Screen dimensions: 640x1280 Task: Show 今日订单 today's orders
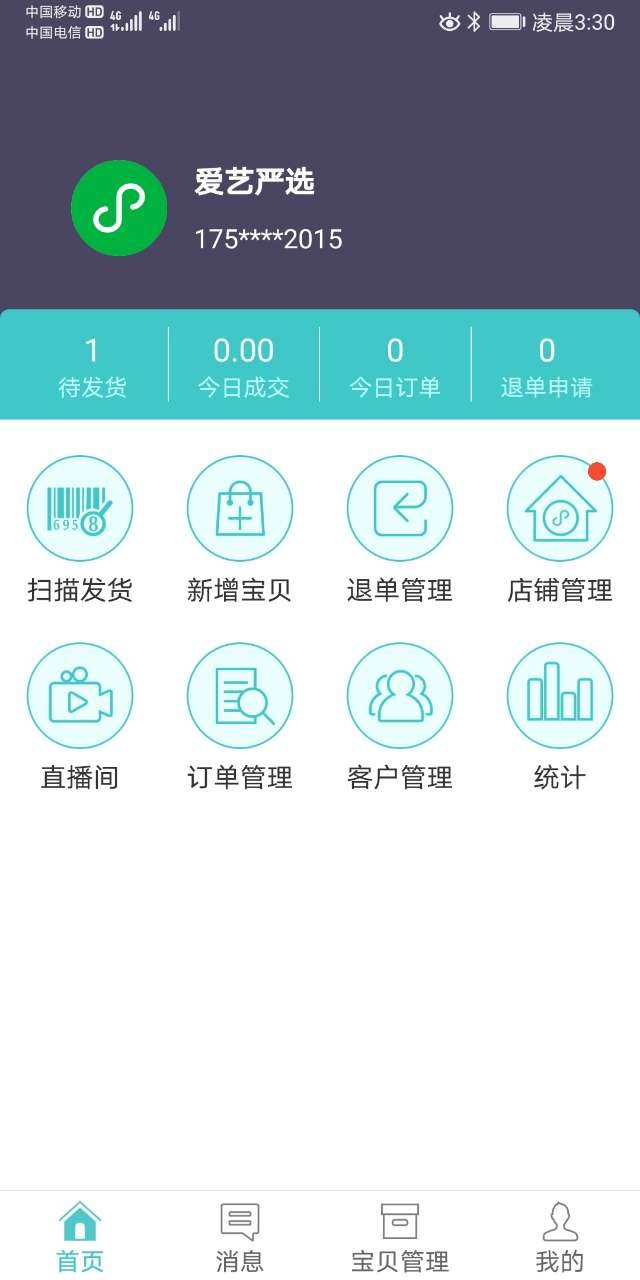[395, 366]
